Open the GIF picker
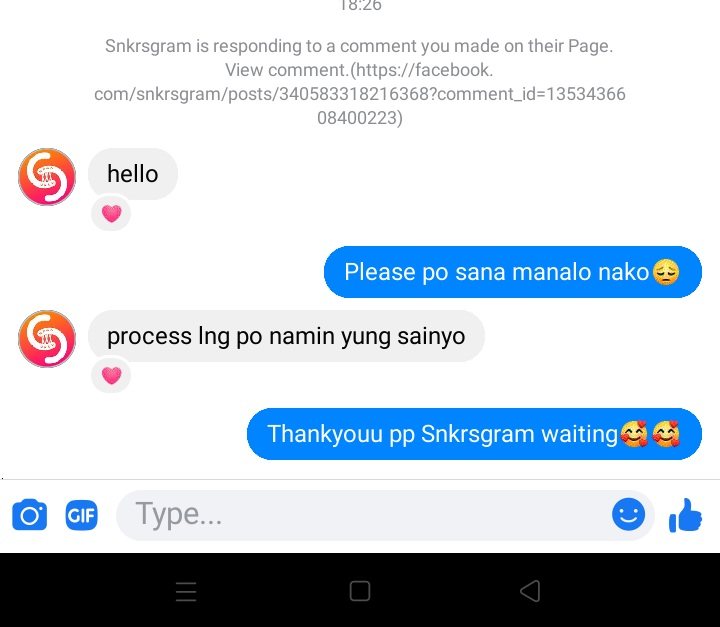The width and height of the screenshot is (720, 627). [81, 515]
